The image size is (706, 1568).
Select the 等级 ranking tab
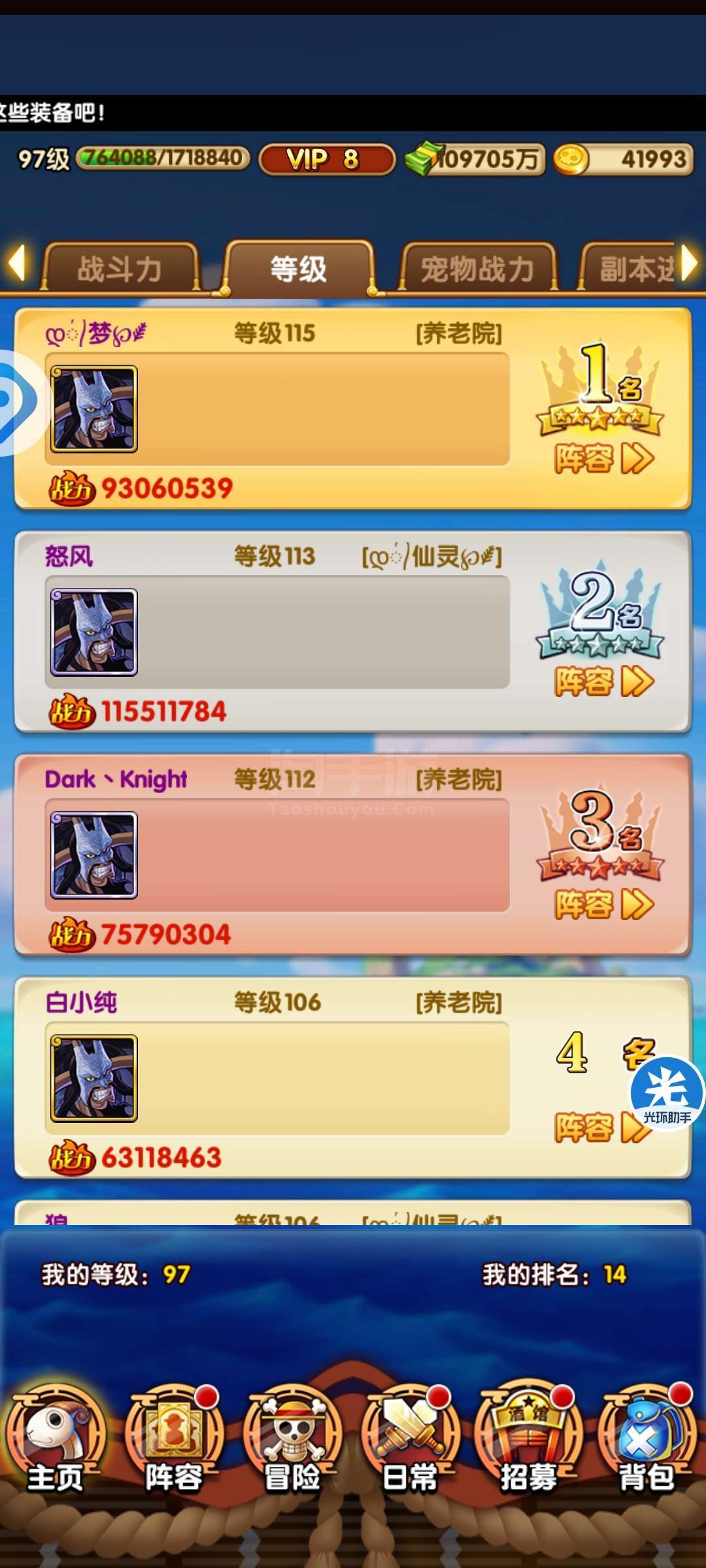[x=298, y=269]
